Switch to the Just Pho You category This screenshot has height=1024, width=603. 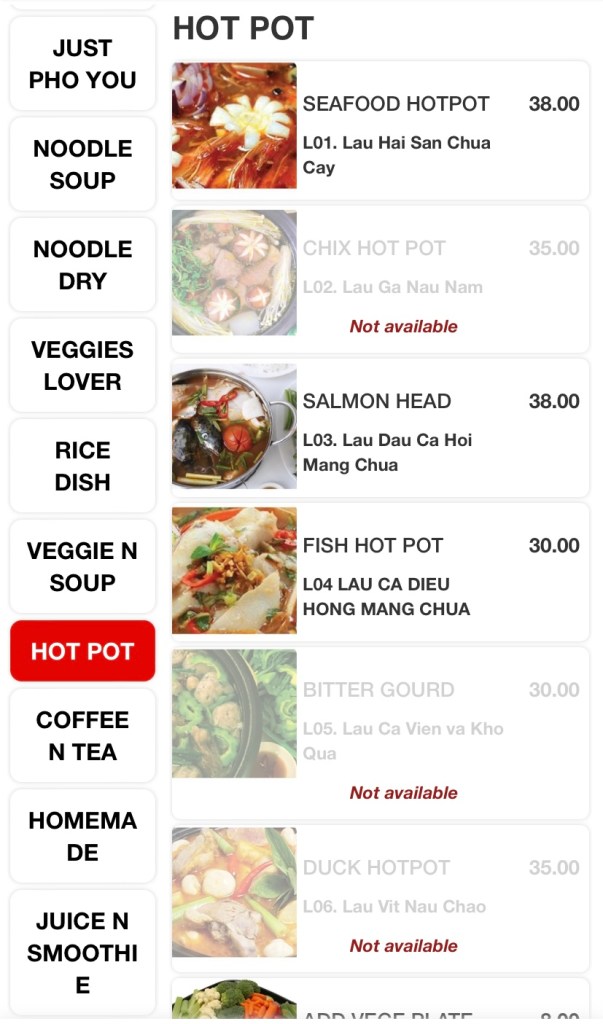point(82,64)
